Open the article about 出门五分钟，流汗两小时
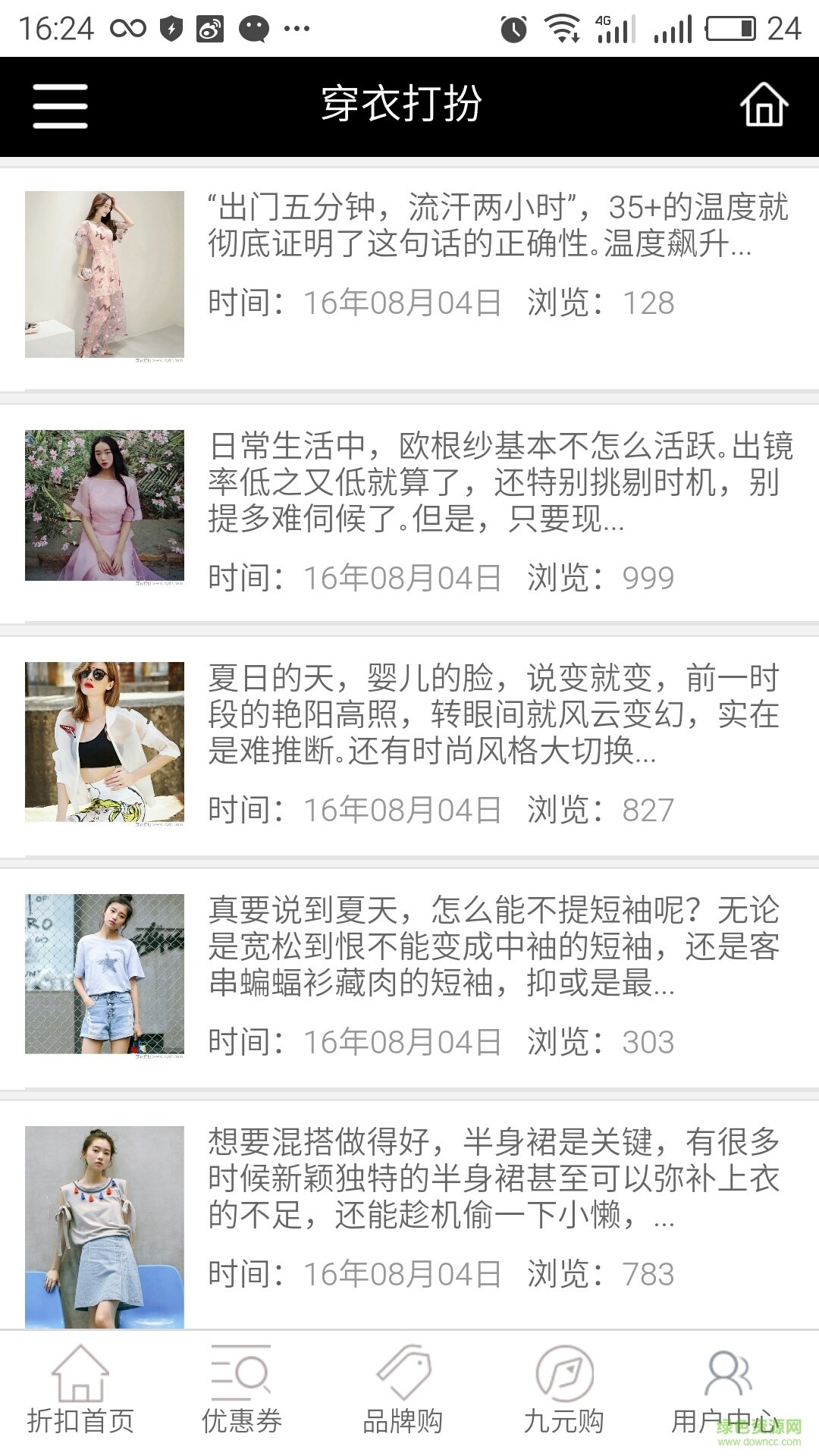The image size is (819, 1456). pyautogui.click(x=497, y=225)
